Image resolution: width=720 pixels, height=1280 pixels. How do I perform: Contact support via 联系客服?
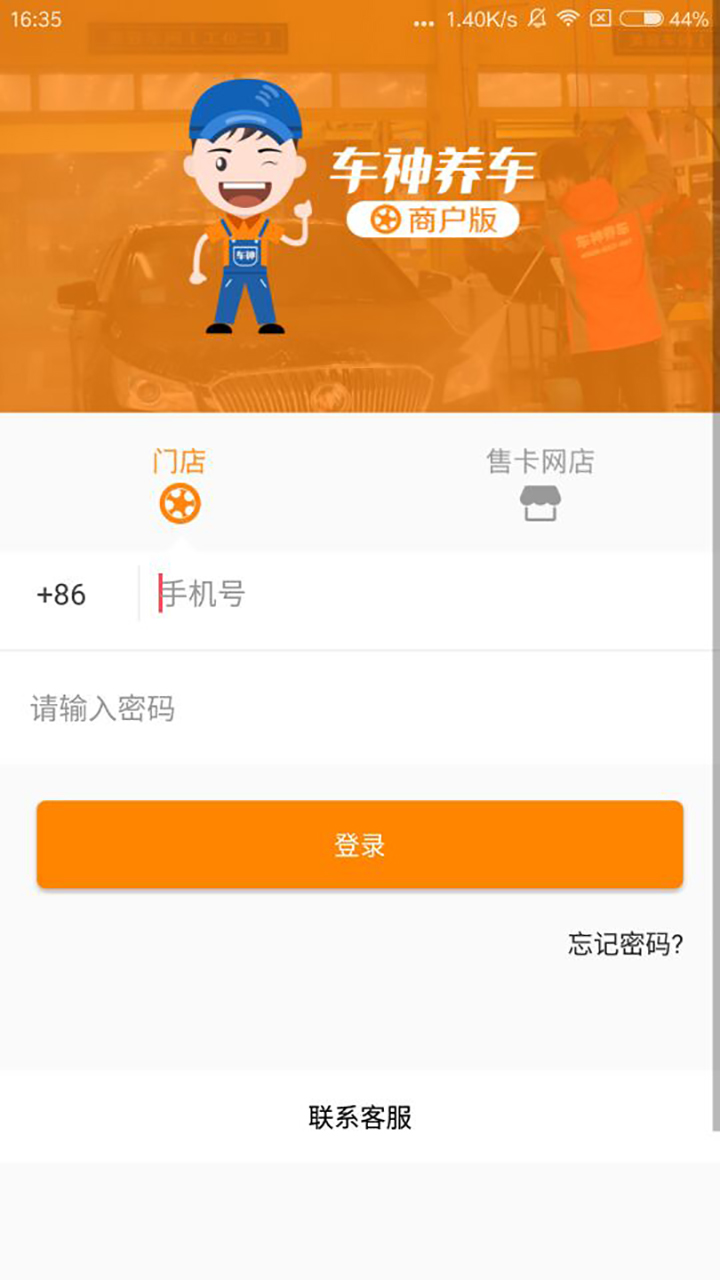pos(360,1117)
